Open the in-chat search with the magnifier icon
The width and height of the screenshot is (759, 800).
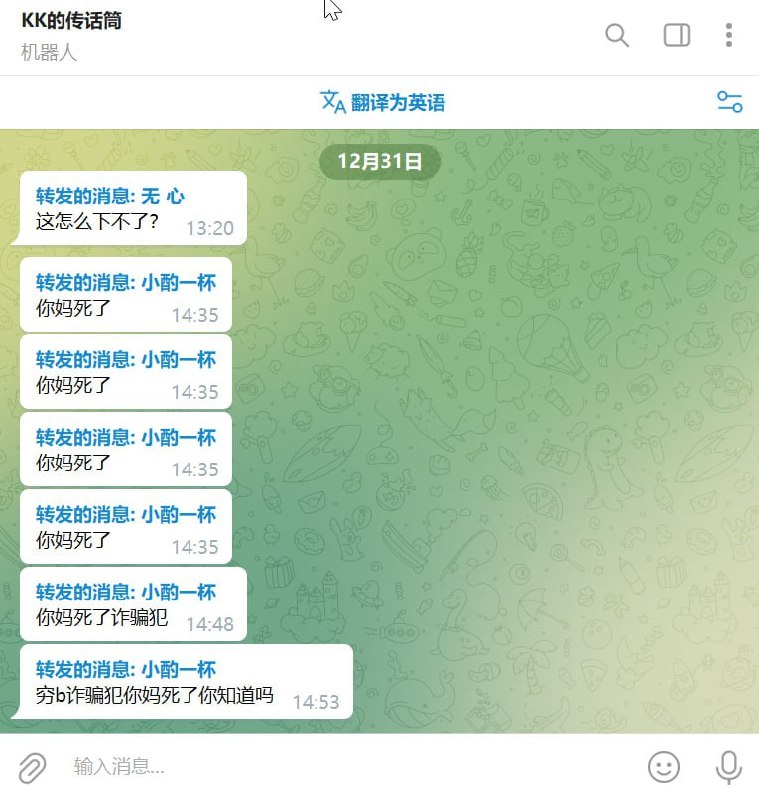pos(617,35)
